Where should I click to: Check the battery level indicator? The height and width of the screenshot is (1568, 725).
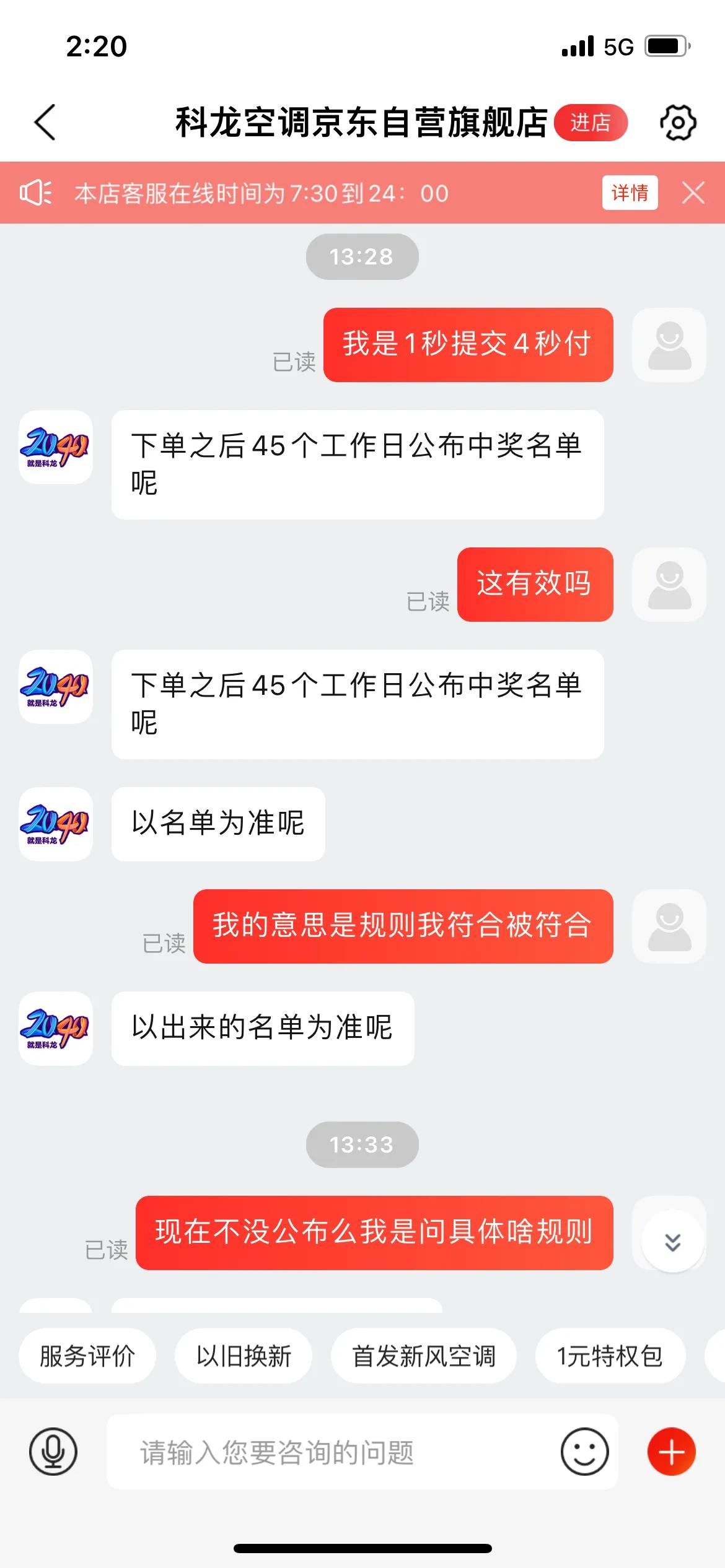tap(666, 45)
